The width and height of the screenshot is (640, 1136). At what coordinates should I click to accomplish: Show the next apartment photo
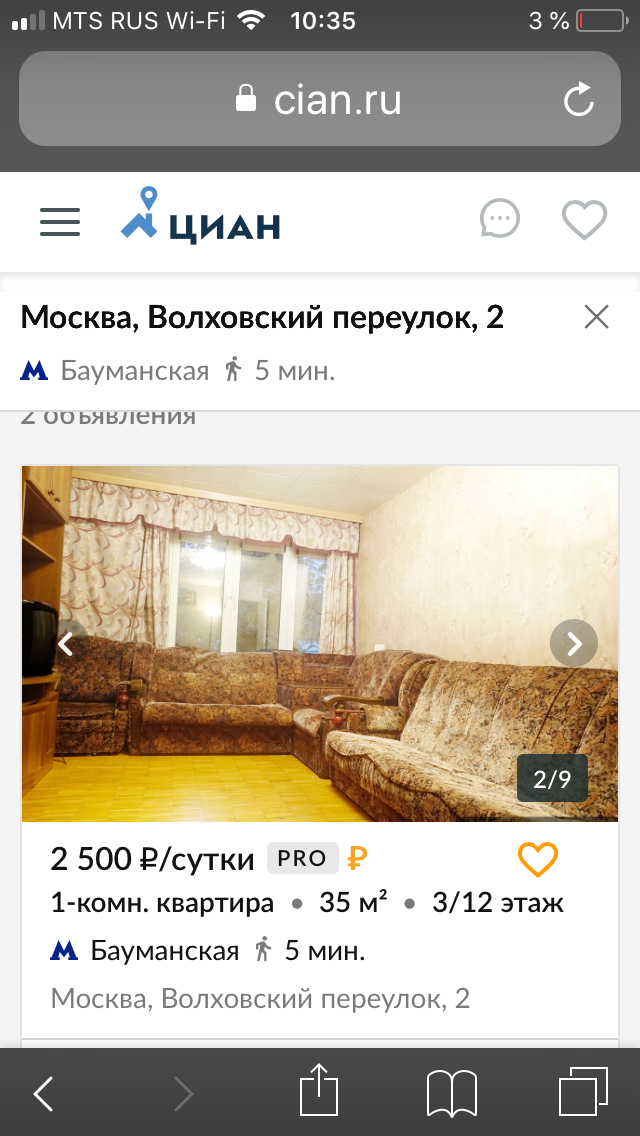574,643
